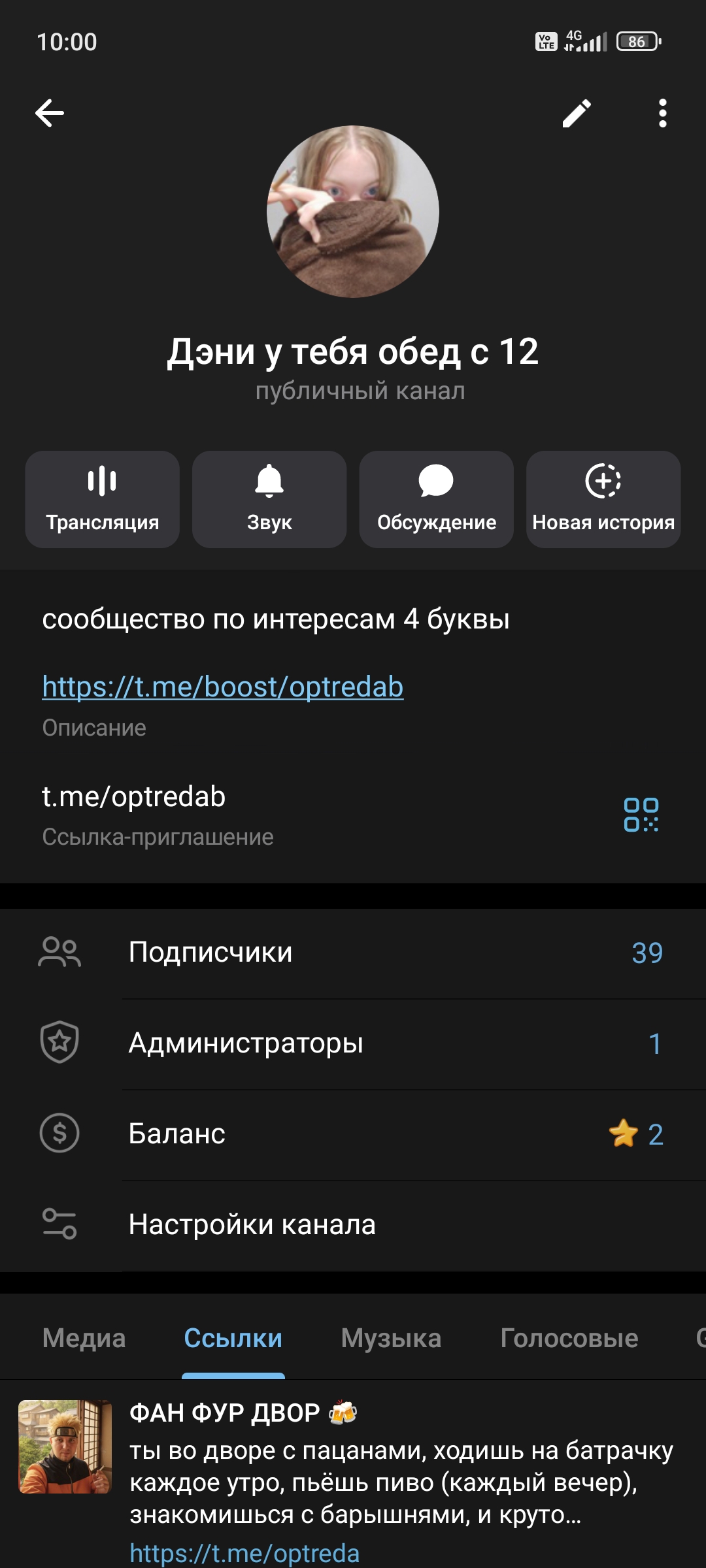Switch to the Голосовые tab
The width and height of the screenshot is (706, 1568).
coord(569,1338)
